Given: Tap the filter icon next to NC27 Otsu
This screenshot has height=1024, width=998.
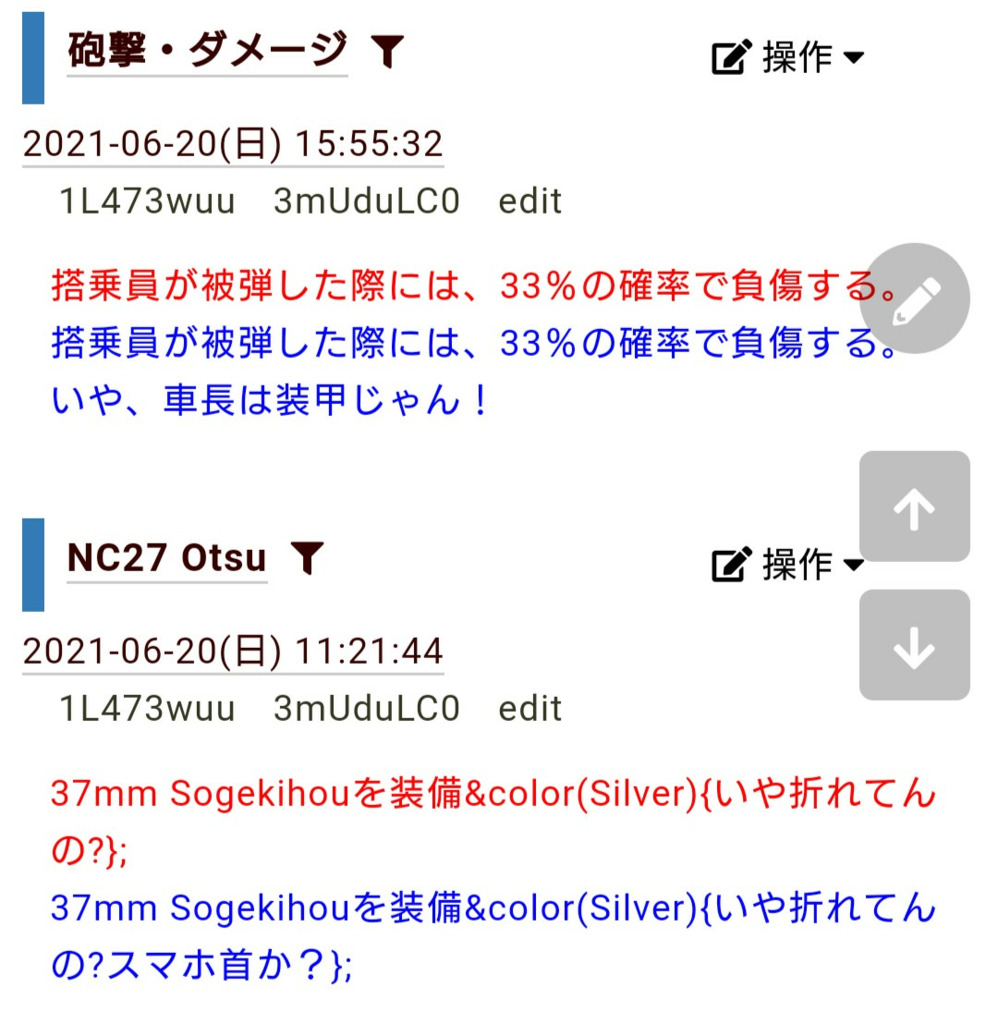Looking at the screenshot, I should coord(308,558).
